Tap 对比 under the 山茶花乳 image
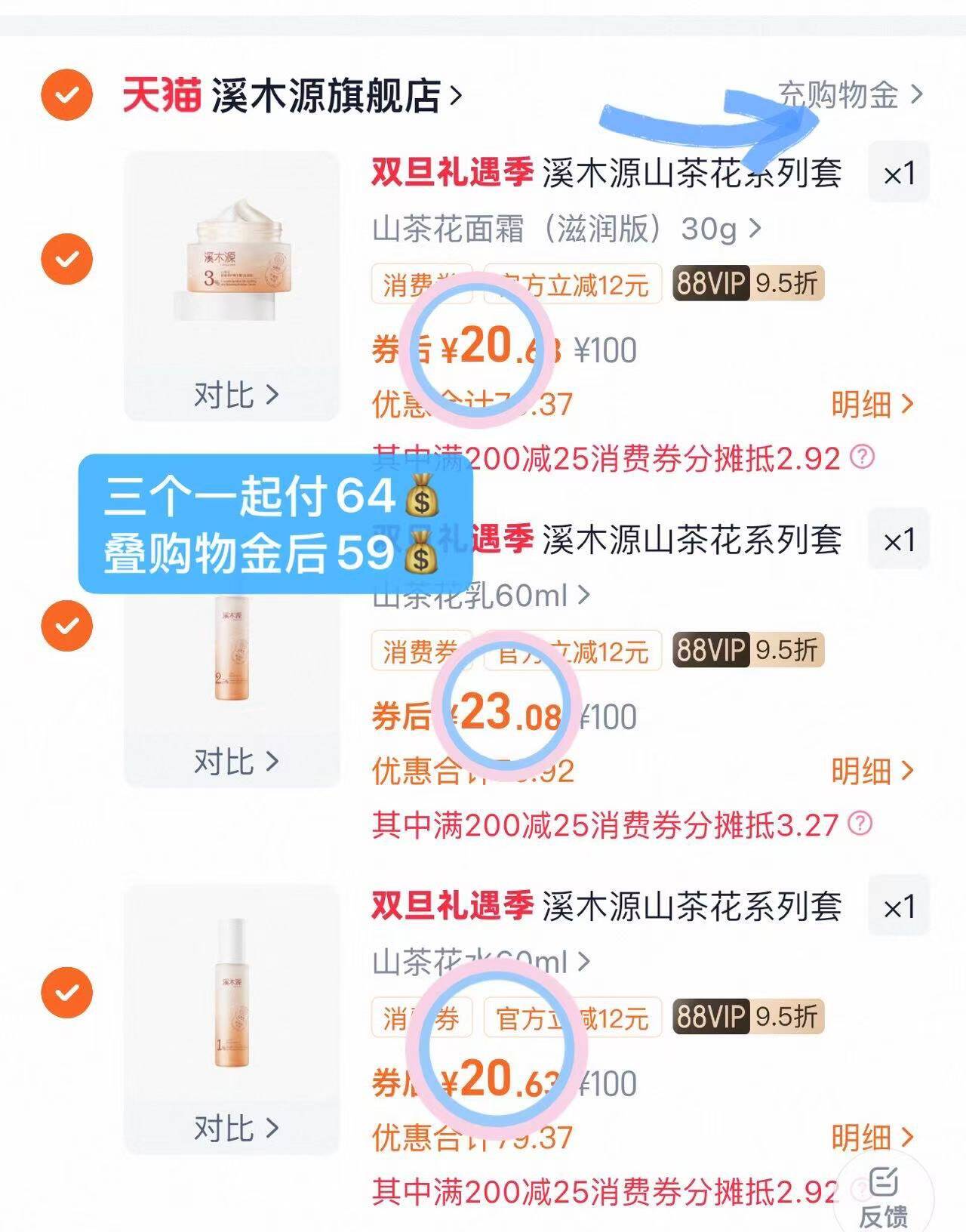The width and height of the screenshot is (966, 1232). pos(235,761)
